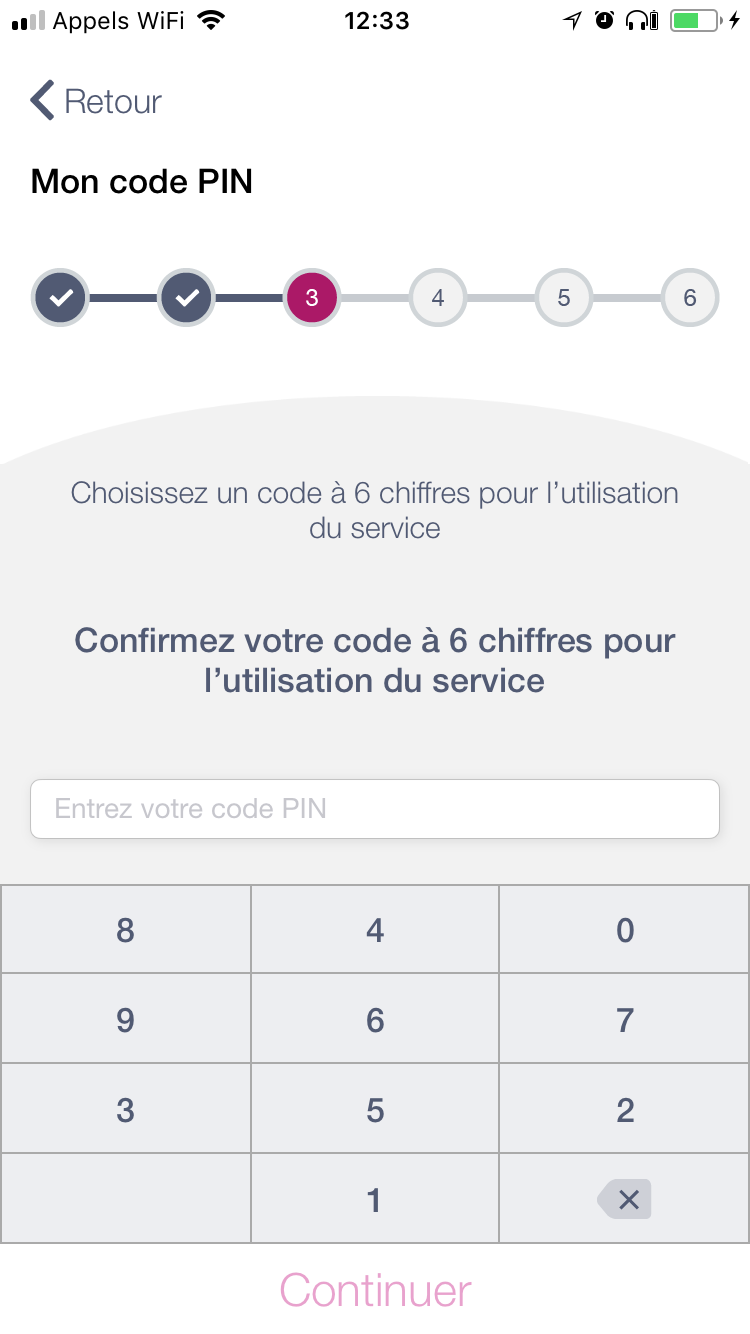This screenshot has width=750, height=1334.
Task: Delete the last digit with backspace
Action: [x=625, y=1199]
